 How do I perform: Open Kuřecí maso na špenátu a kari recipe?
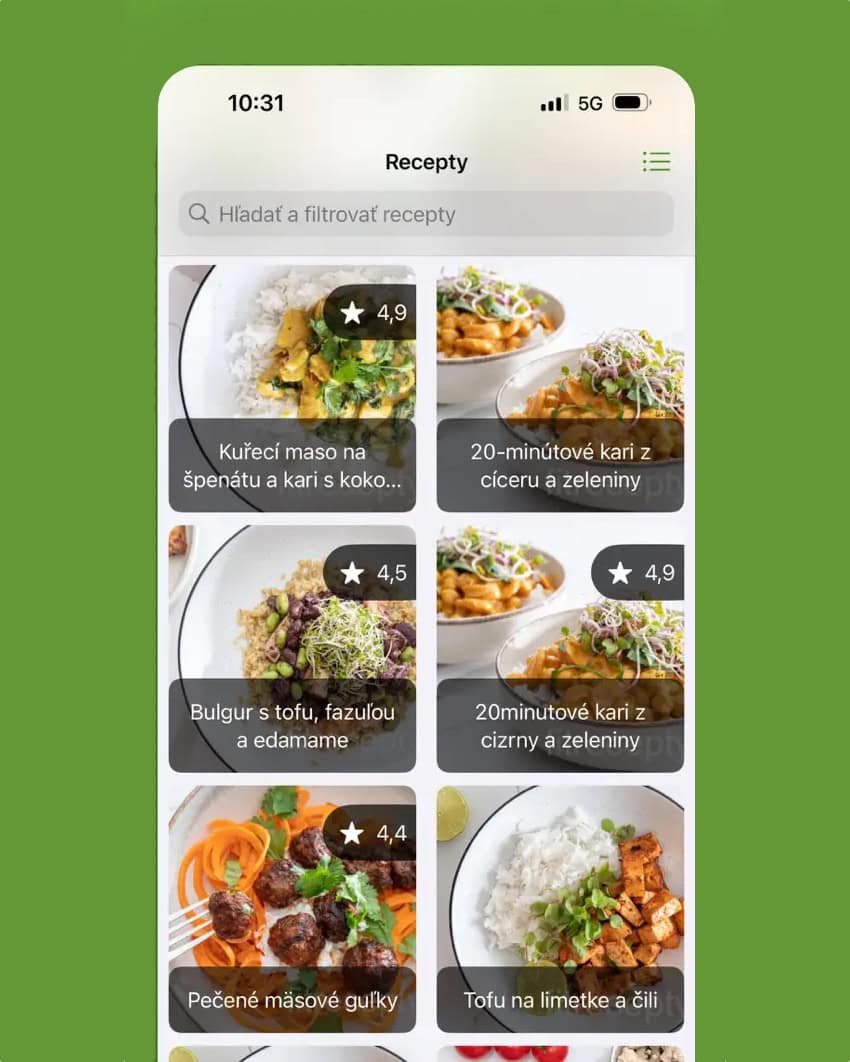[292, 388]
